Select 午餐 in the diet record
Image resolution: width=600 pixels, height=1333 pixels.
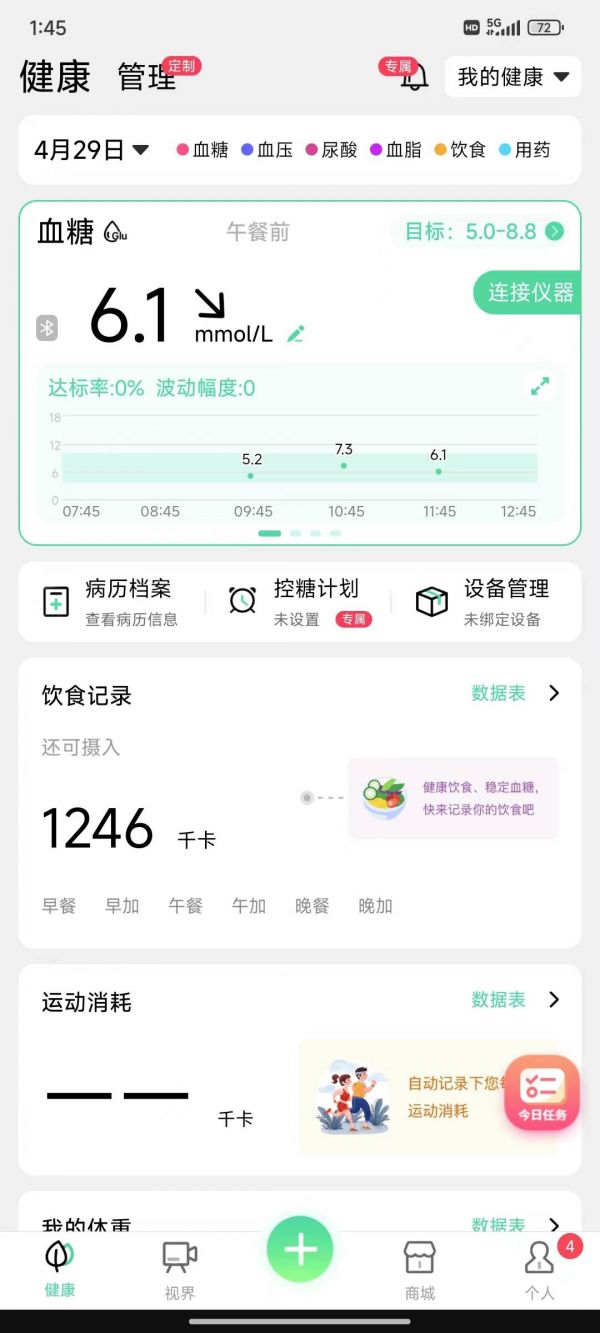tap(185, 906)
